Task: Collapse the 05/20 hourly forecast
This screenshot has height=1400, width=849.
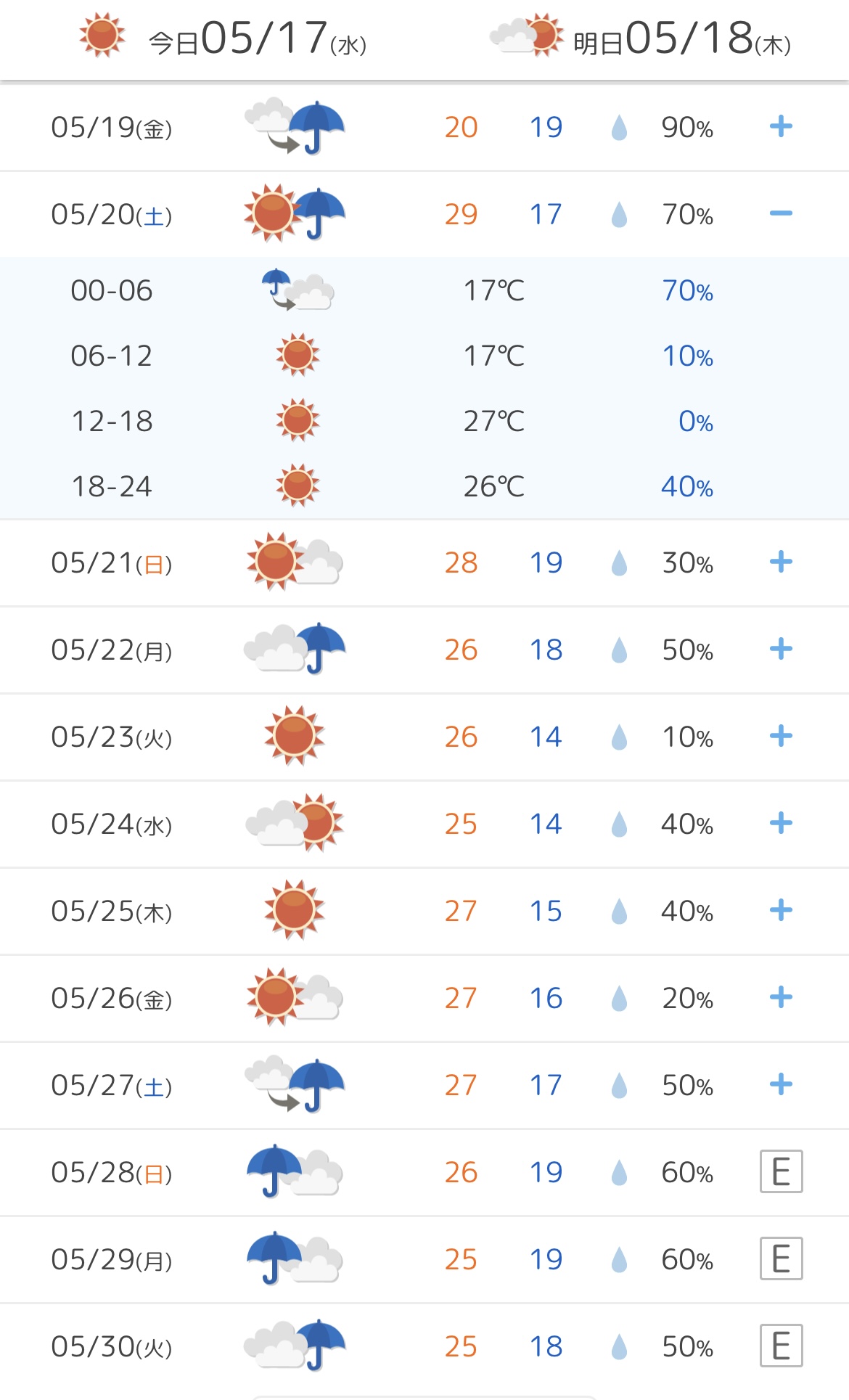Action: click(781, 213)
